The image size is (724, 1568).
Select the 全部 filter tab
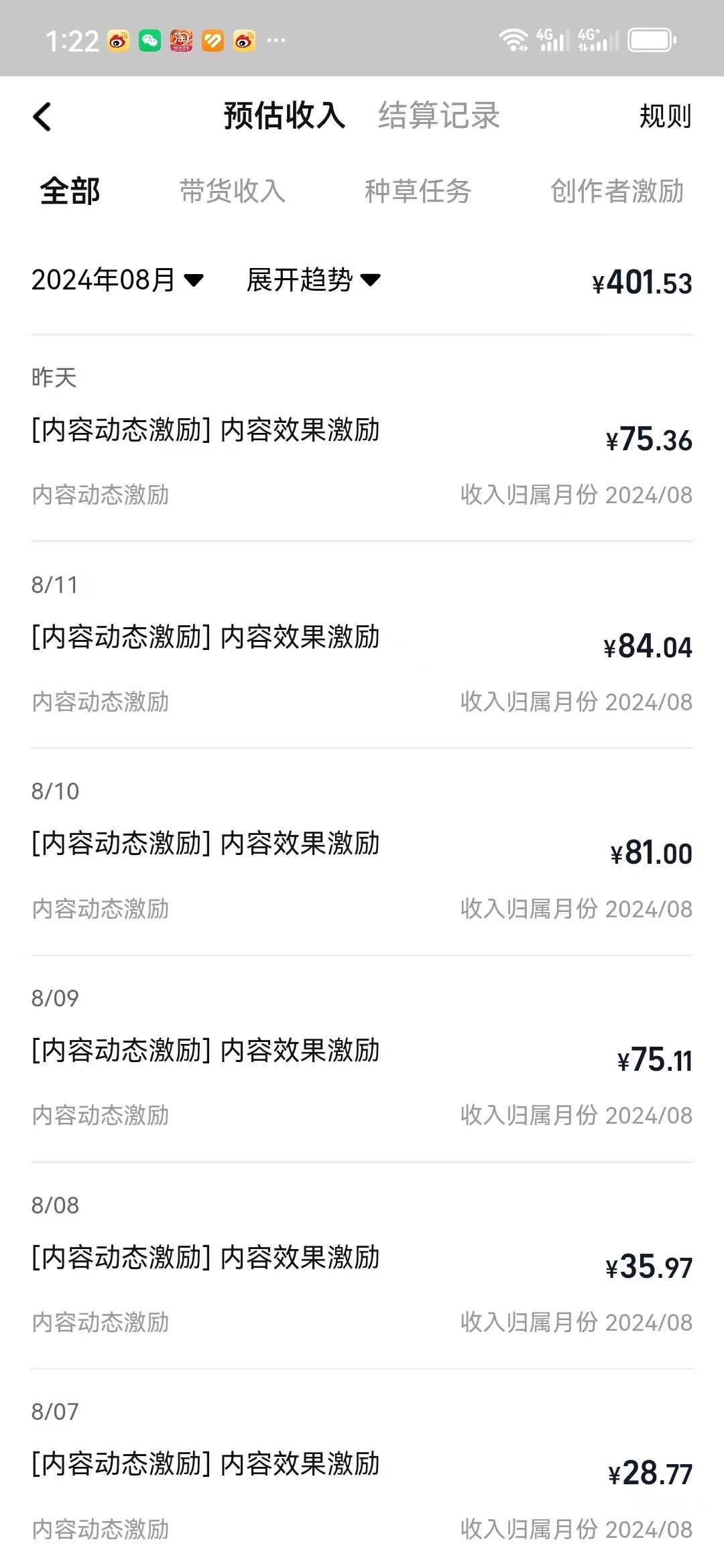(69, 192)
